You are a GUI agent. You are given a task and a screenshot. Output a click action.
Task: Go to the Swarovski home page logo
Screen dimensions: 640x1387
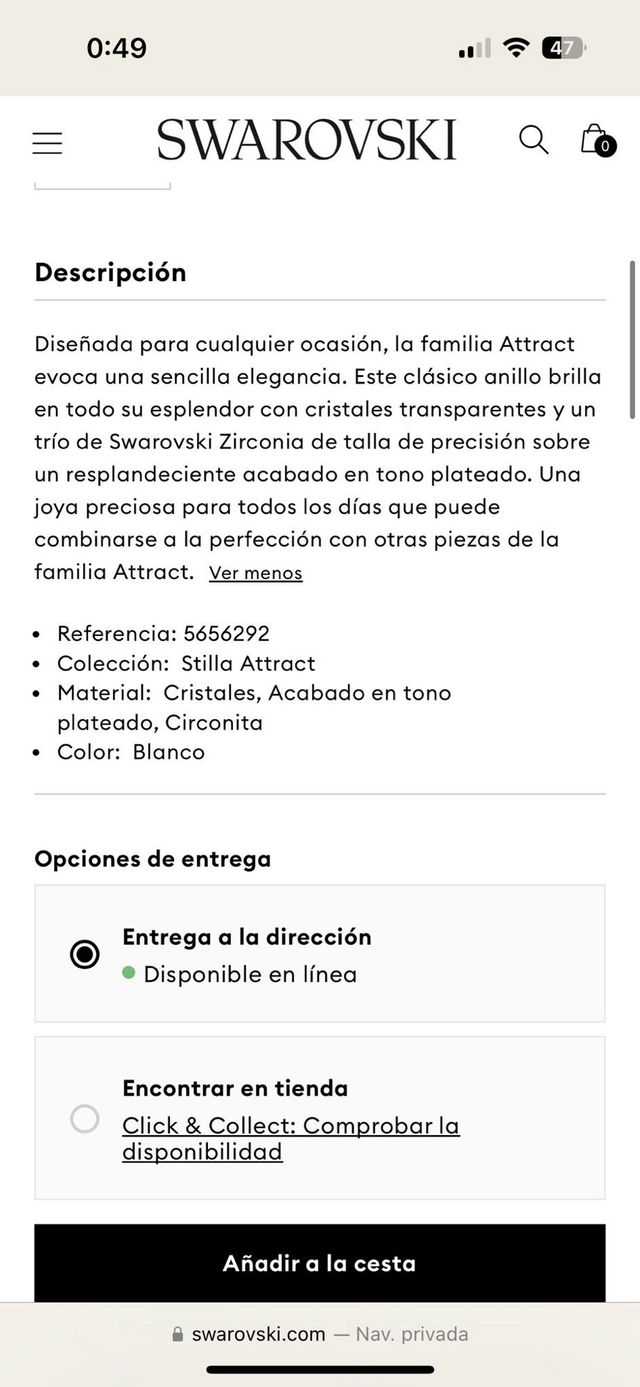pos(306,140)
